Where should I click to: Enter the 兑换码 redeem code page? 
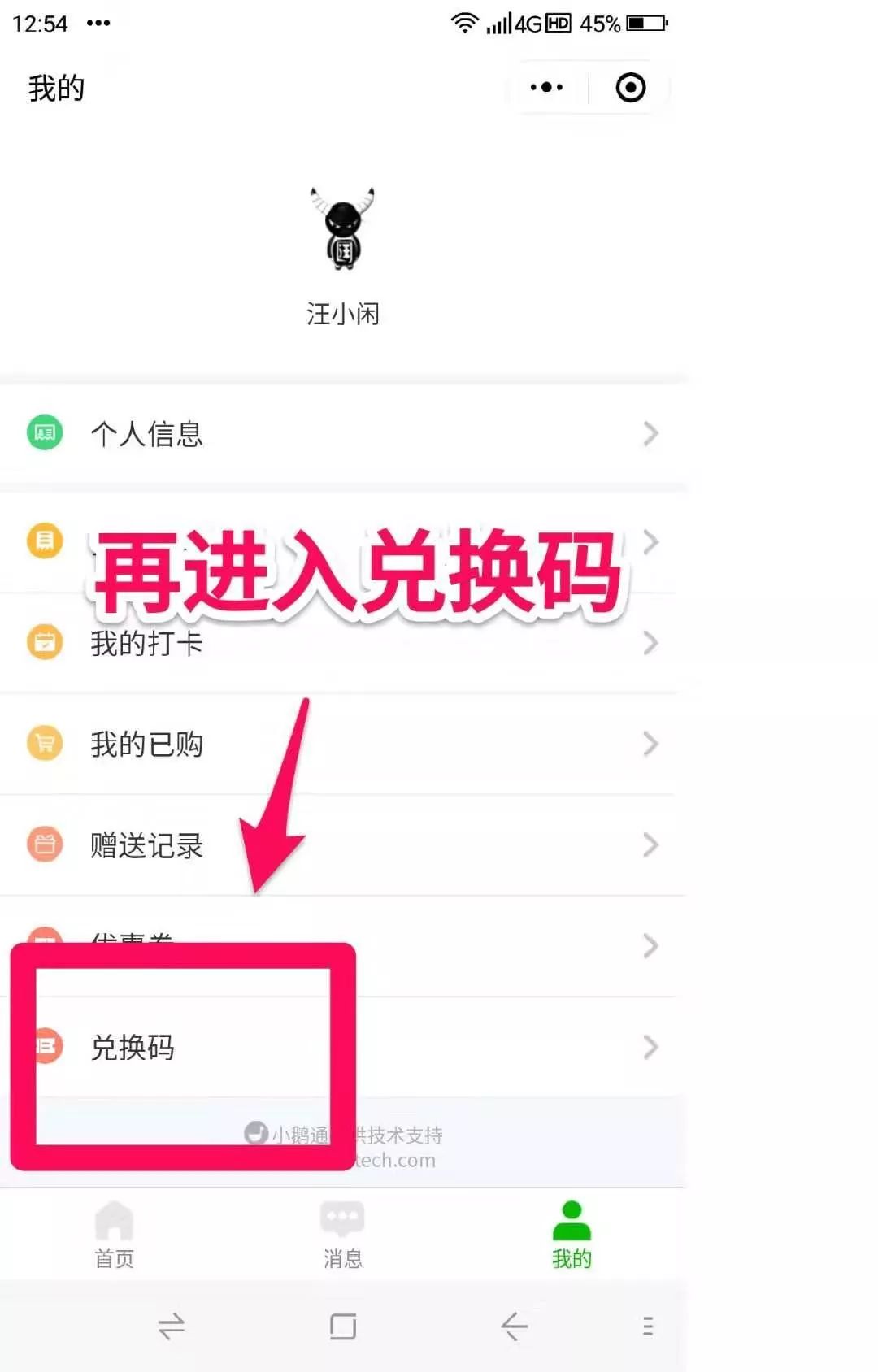pyautogui.click(x=343, y=1047)
